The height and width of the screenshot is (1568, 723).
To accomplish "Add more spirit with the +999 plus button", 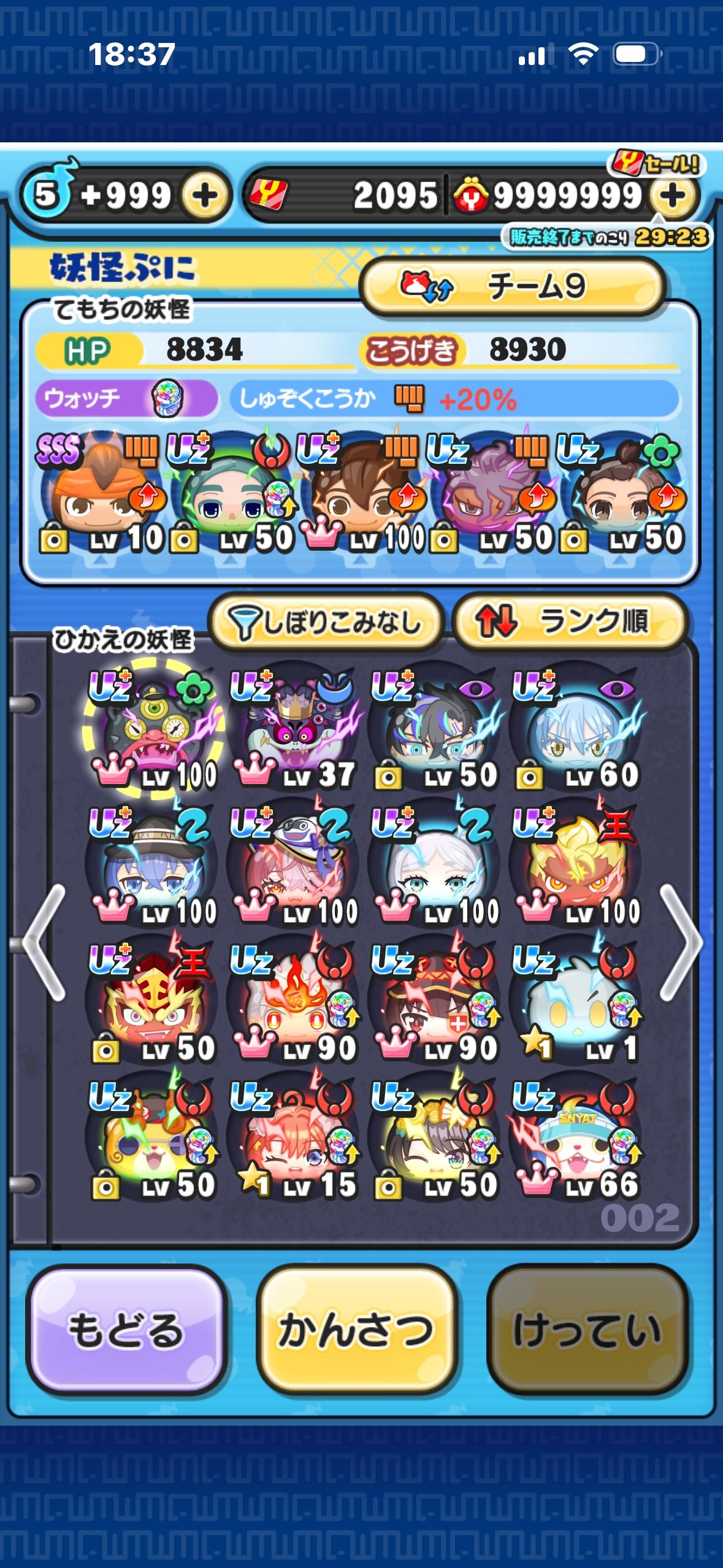I will coord(204,196).
